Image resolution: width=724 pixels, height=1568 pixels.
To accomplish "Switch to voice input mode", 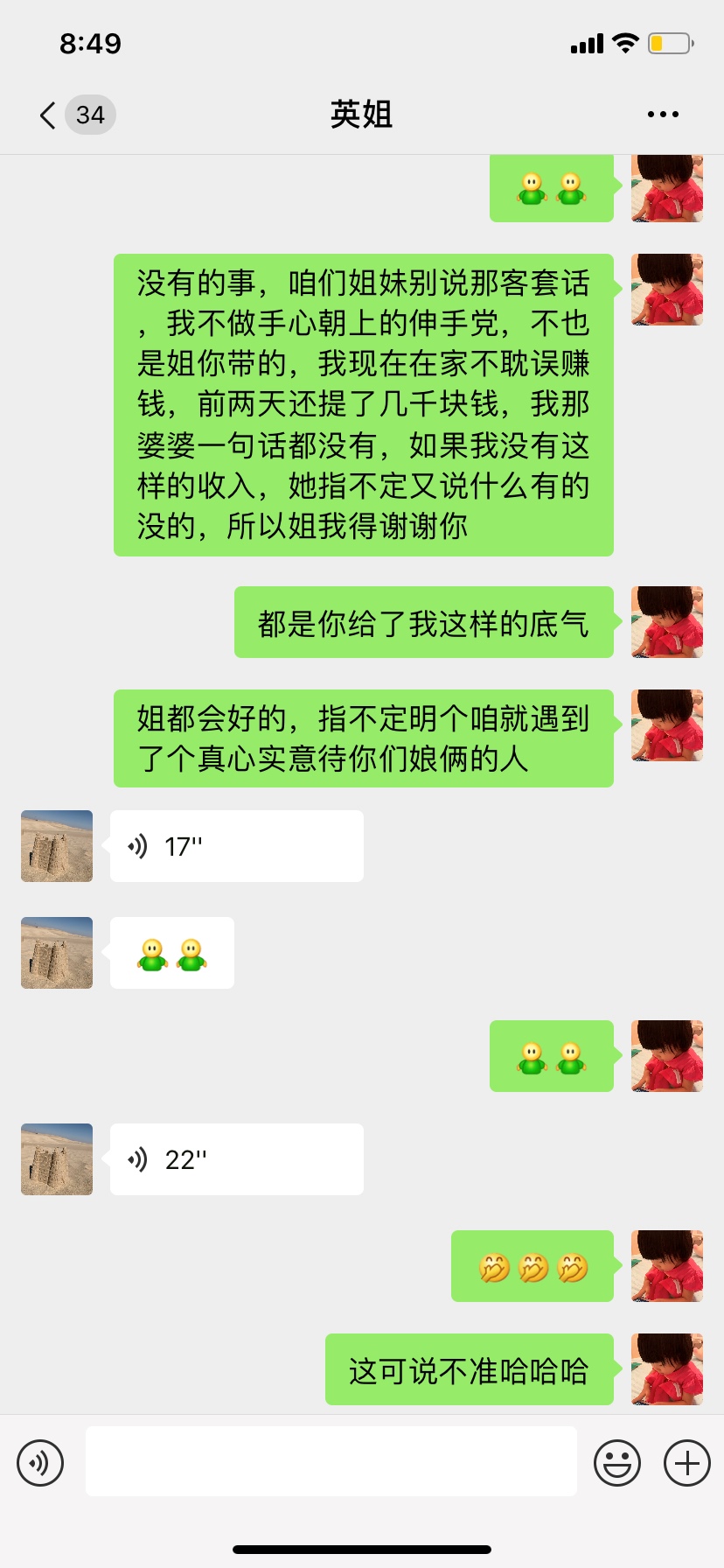I will click(x=40, y=1462).
